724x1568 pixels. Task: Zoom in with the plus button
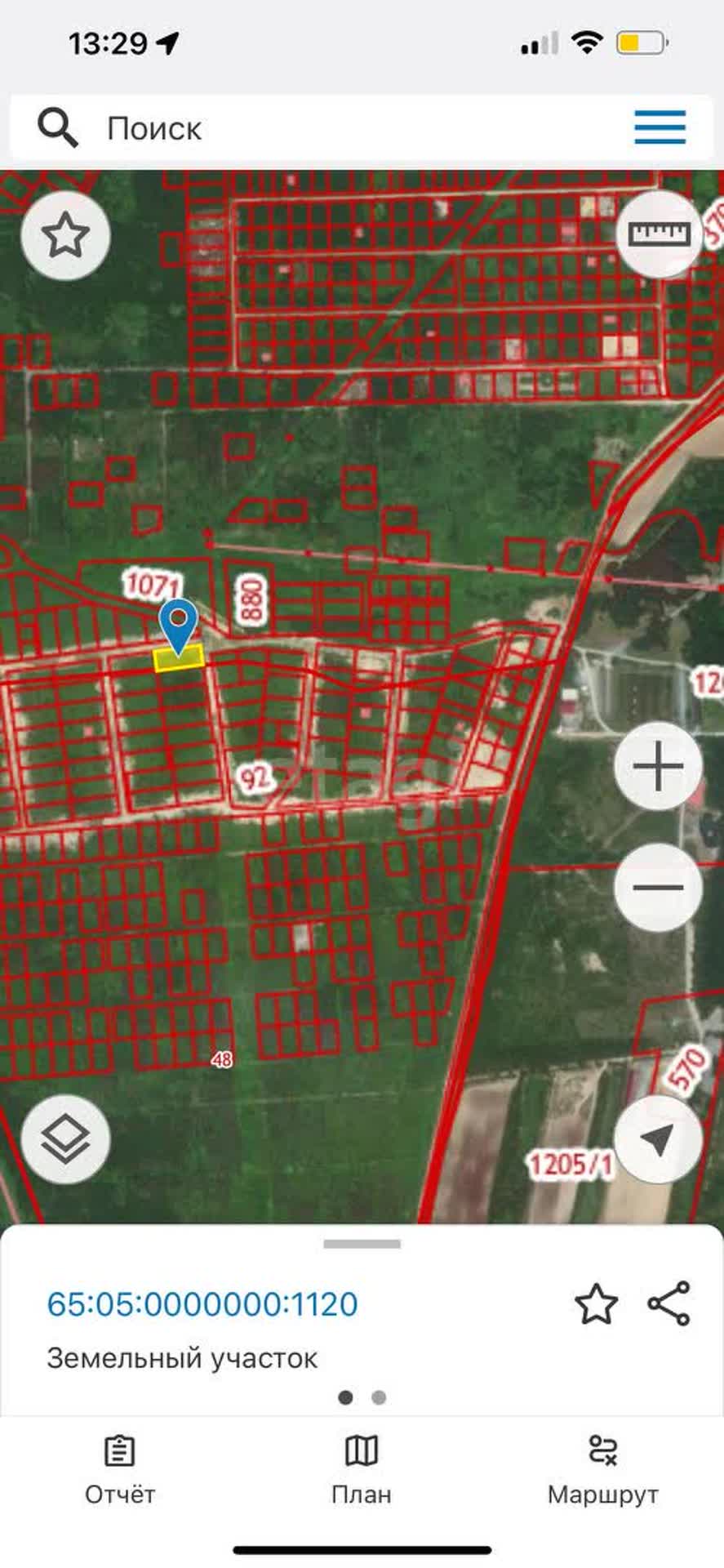[658, 767]
